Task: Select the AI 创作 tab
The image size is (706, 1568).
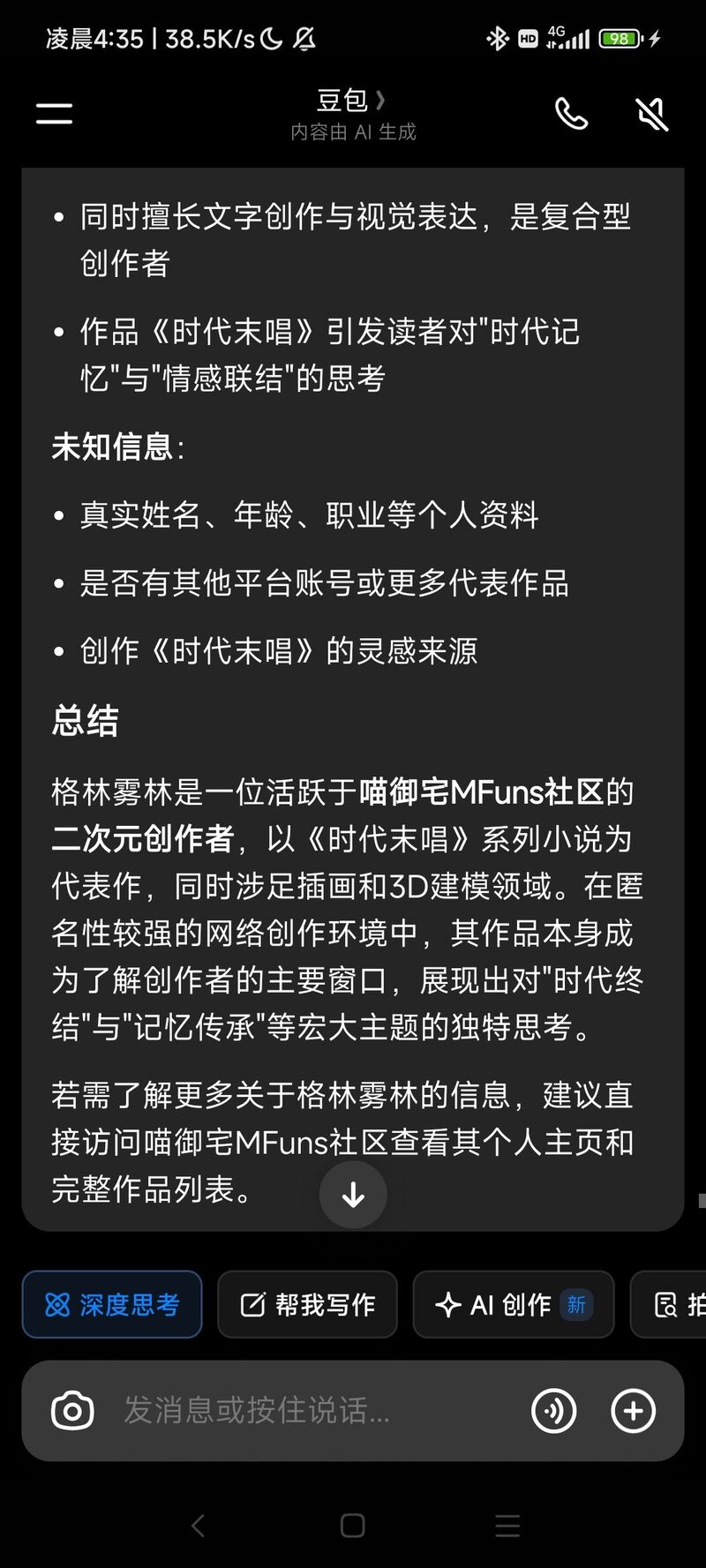Action: pyautogui.click(x=513, y=1304)
